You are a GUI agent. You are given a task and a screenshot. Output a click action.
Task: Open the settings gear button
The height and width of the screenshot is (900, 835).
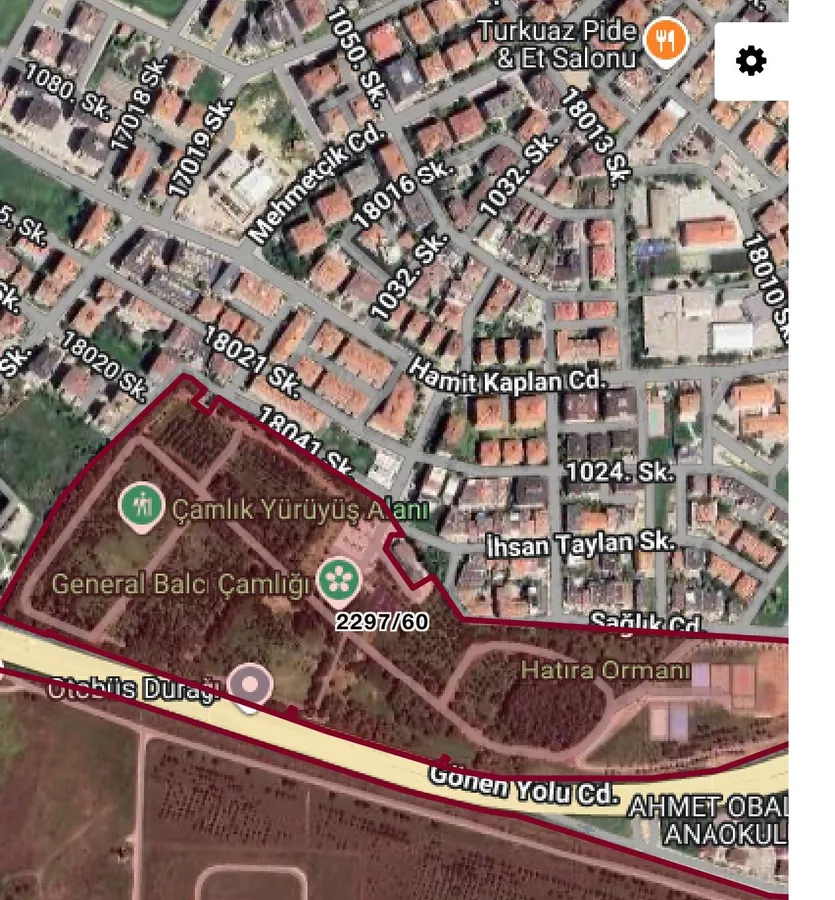coord(751,61)
